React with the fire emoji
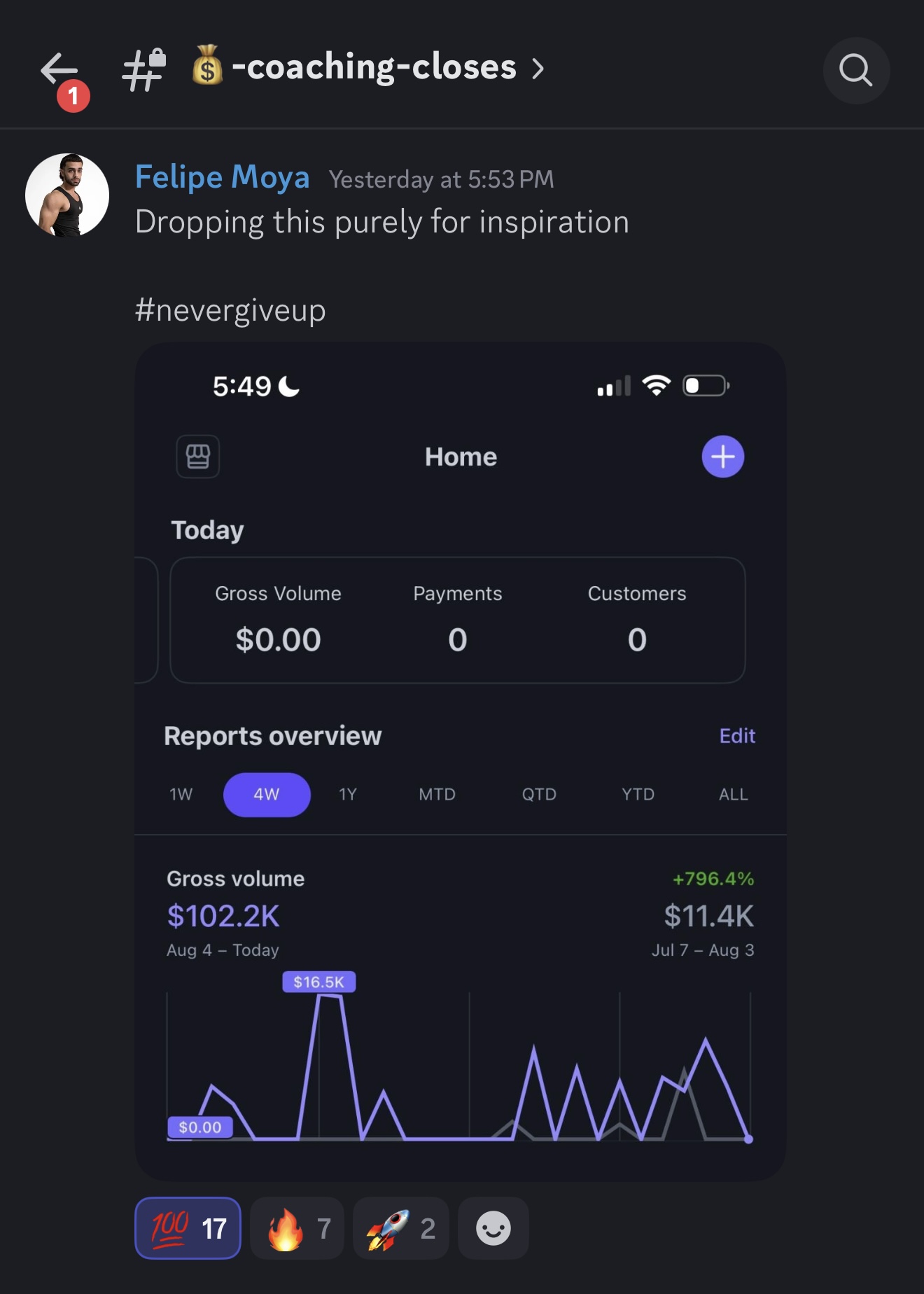924x1294 pixels. click(x=297, y=1227)
